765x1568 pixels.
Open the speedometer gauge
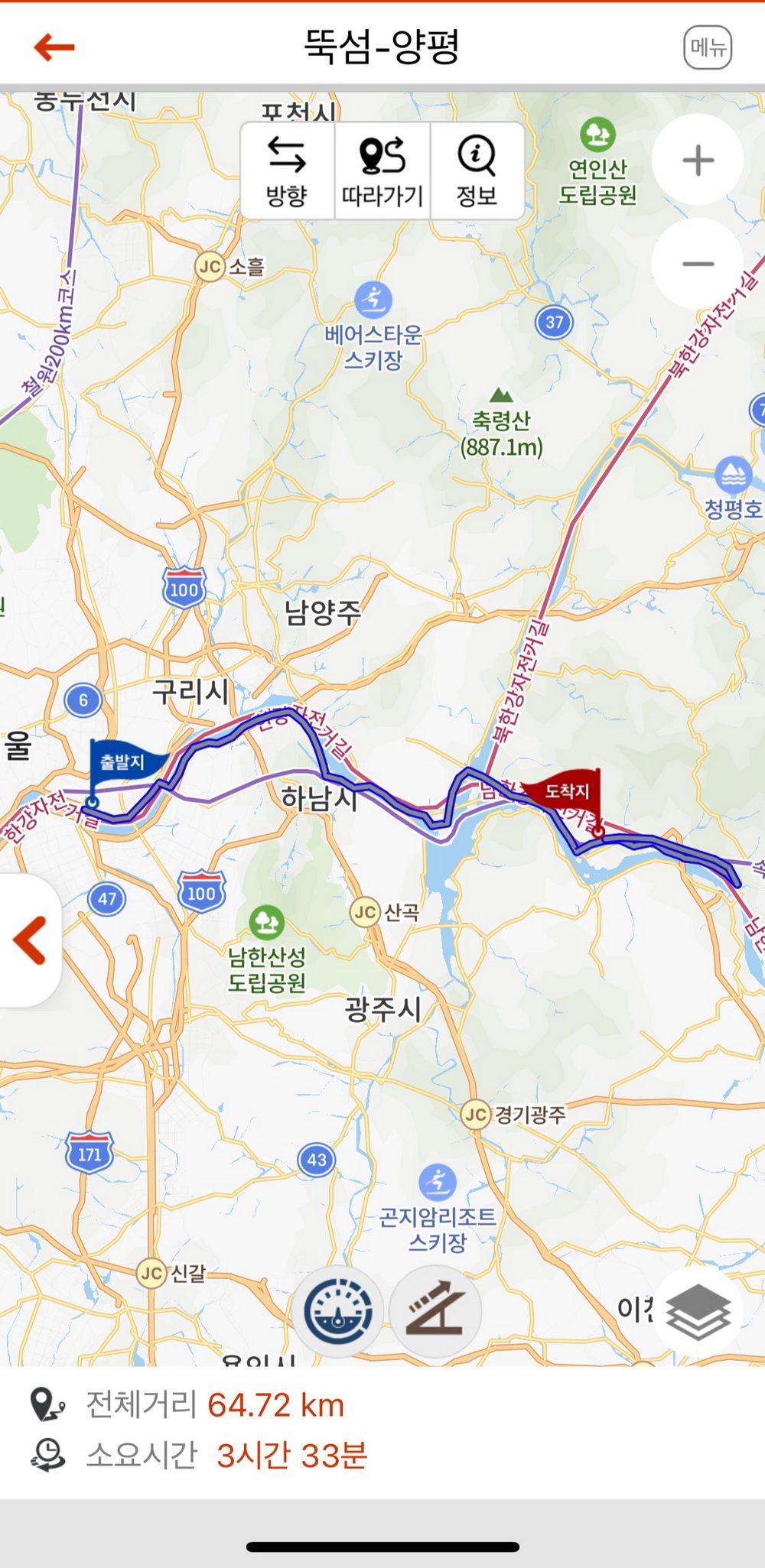[x=339, y=1311]
